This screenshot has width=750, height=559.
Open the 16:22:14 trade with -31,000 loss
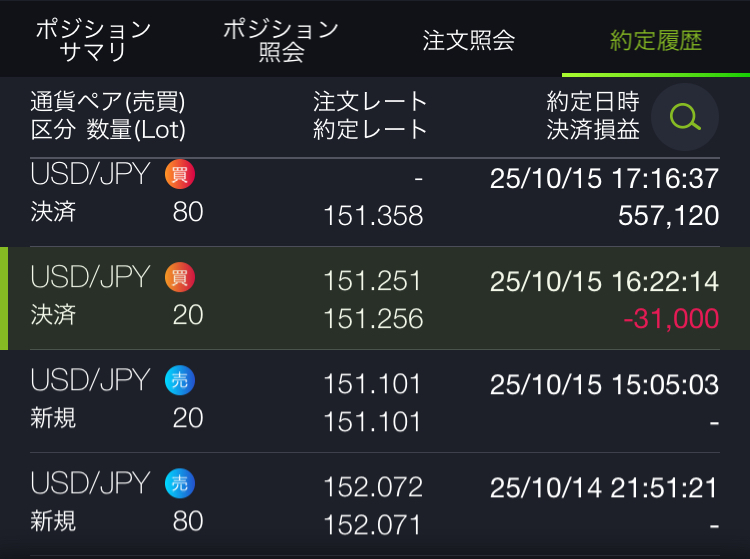pos(375,298)
